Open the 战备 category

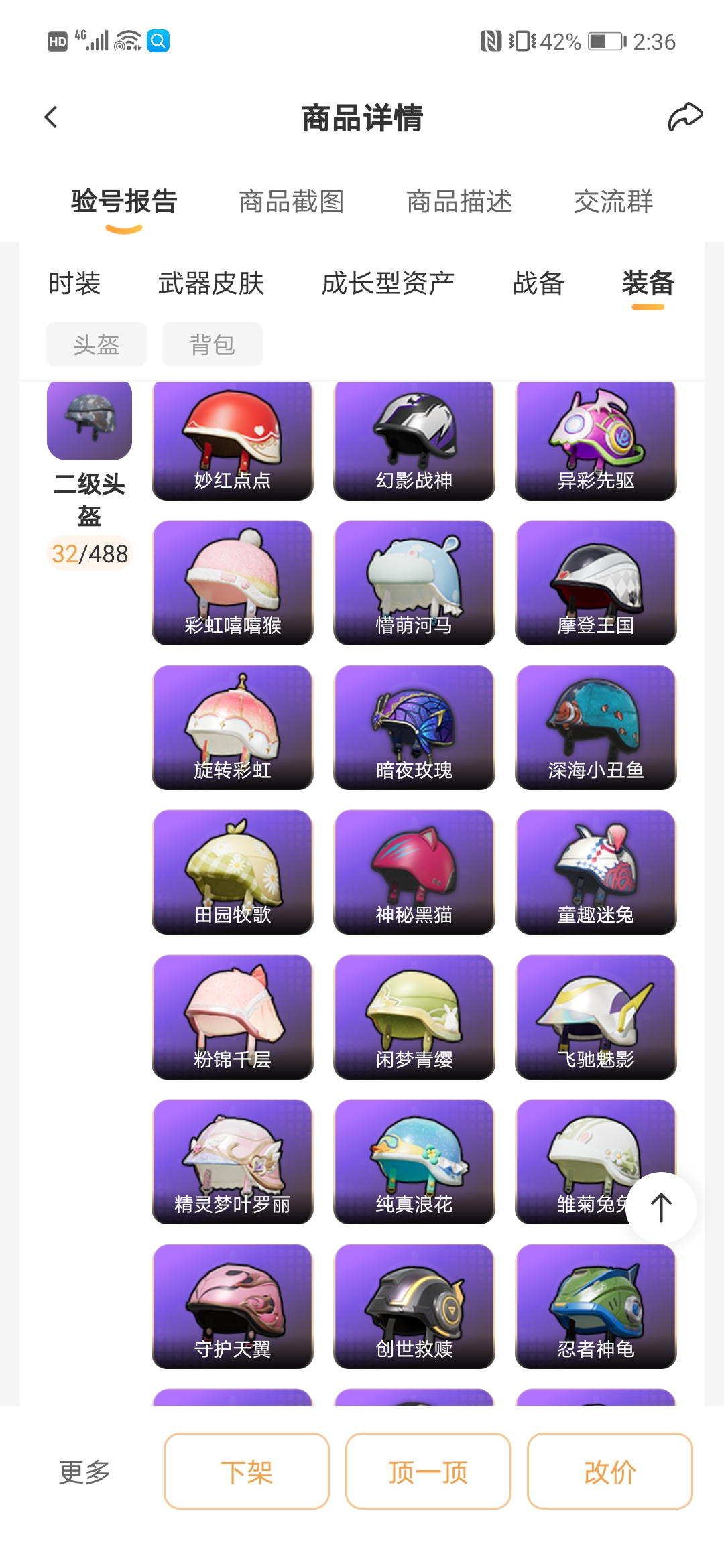click(538, 283)
